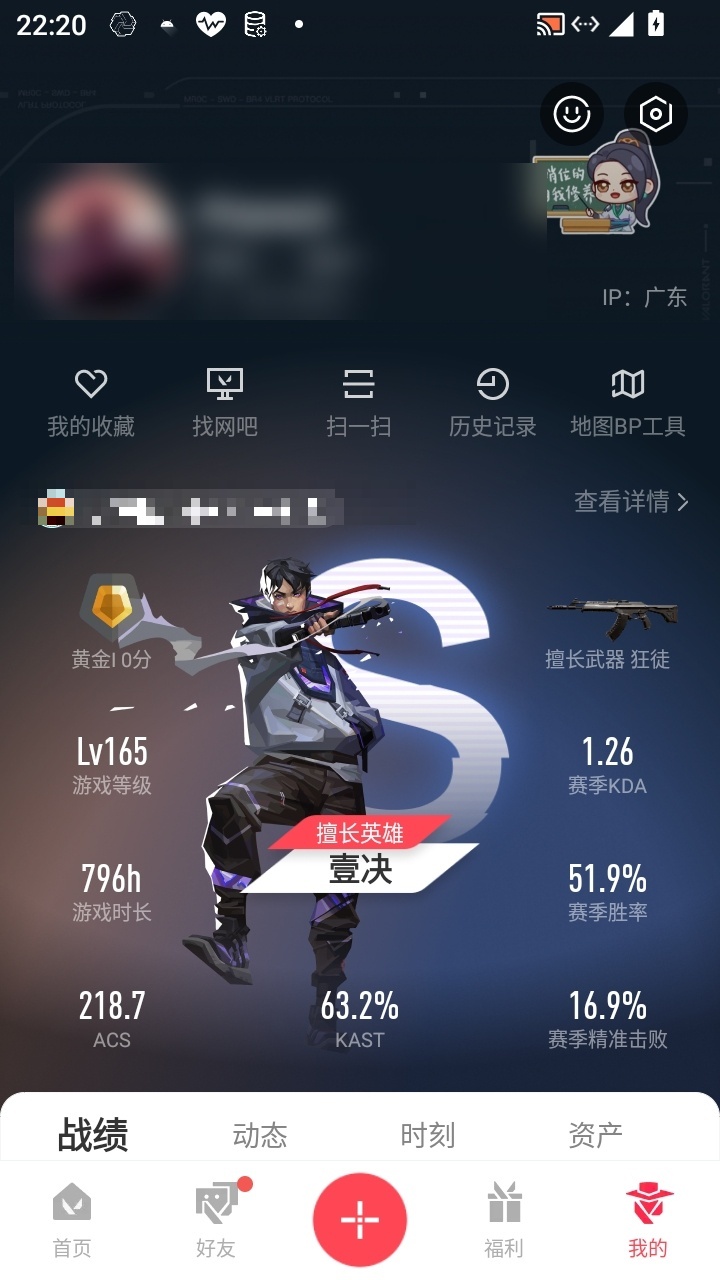
Task: Tap the red plus create button
Action: click(360, 1220)
